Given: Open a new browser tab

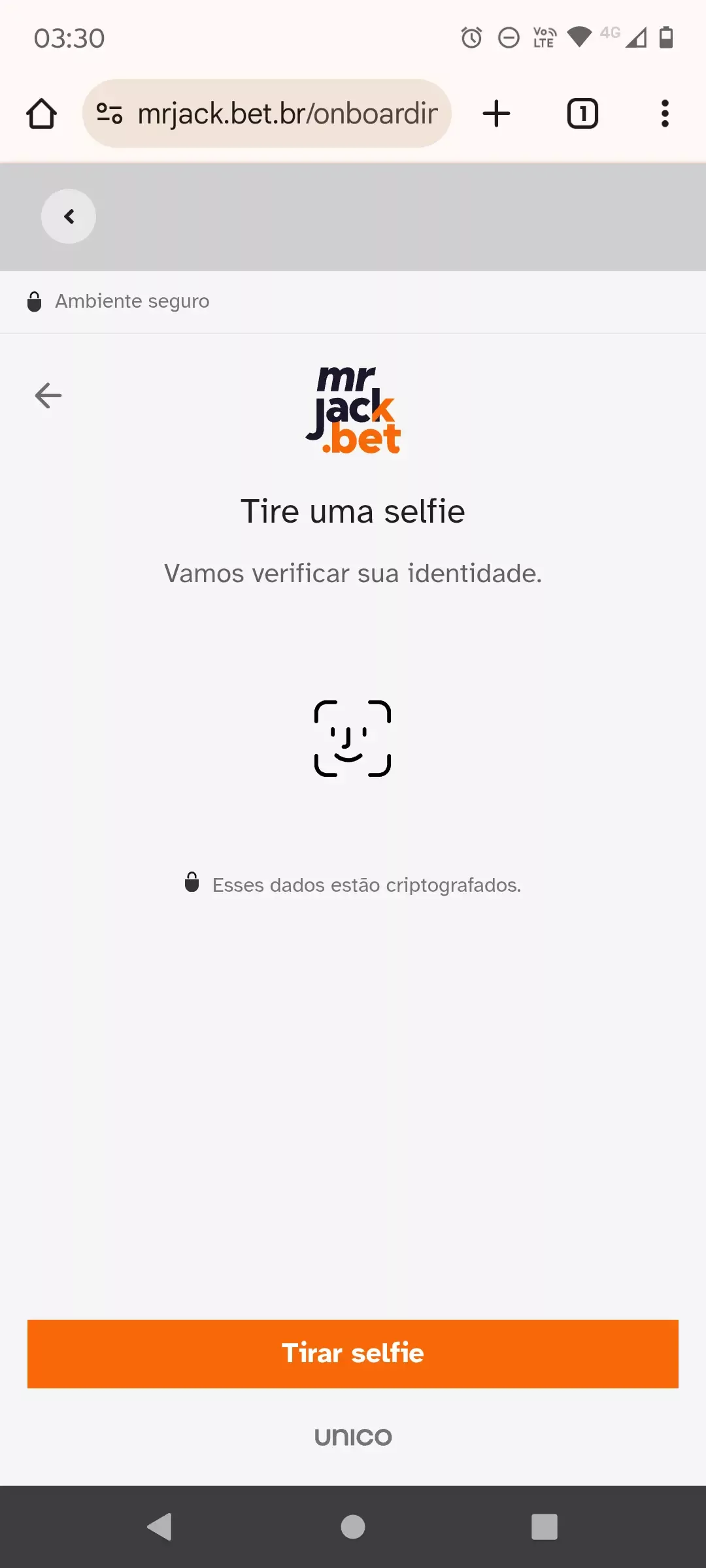Looking at the screenshot, I should coord(496,112).
